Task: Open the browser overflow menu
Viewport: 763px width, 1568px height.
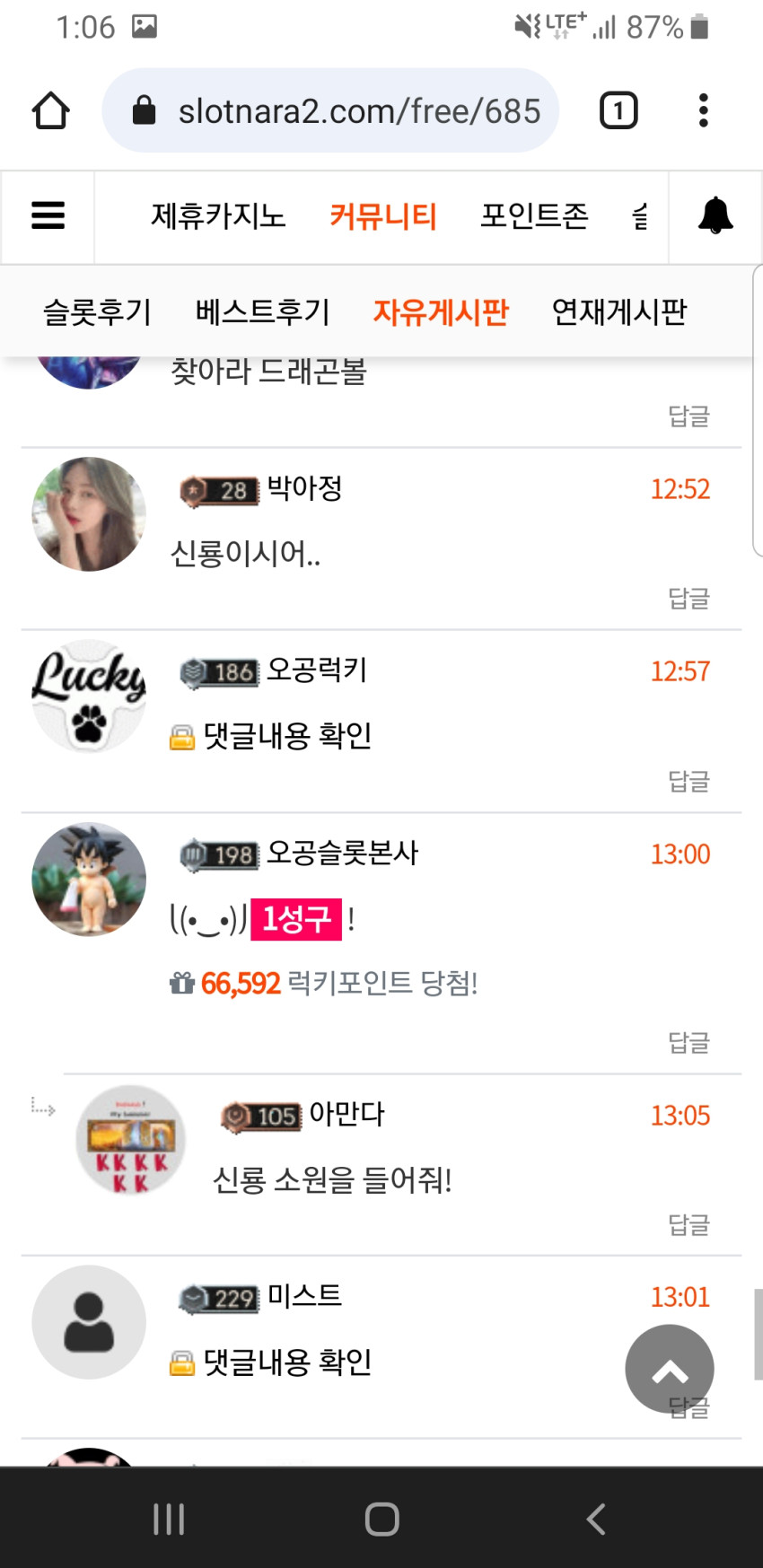Action: 703,110
